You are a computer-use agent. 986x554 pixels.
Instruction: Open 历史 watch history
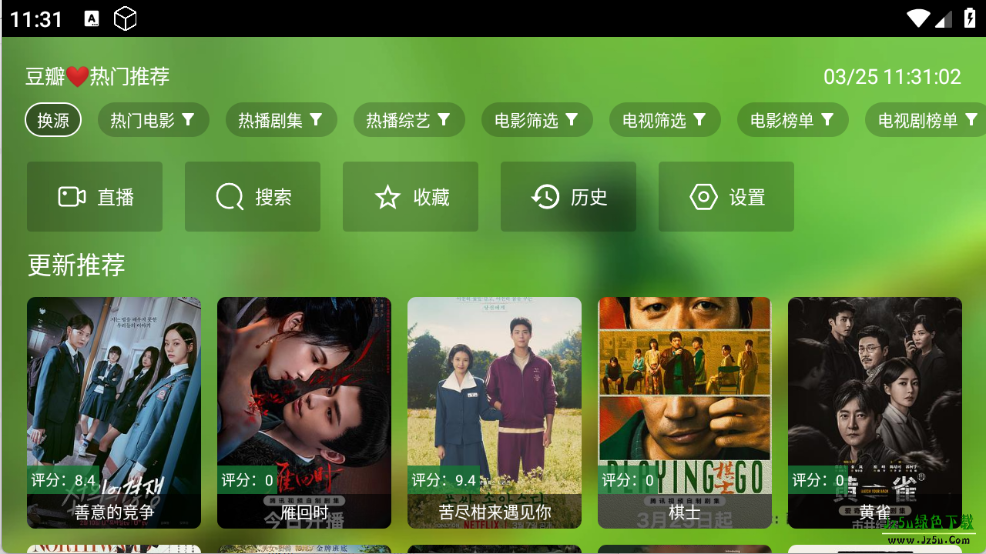[569, 197]
